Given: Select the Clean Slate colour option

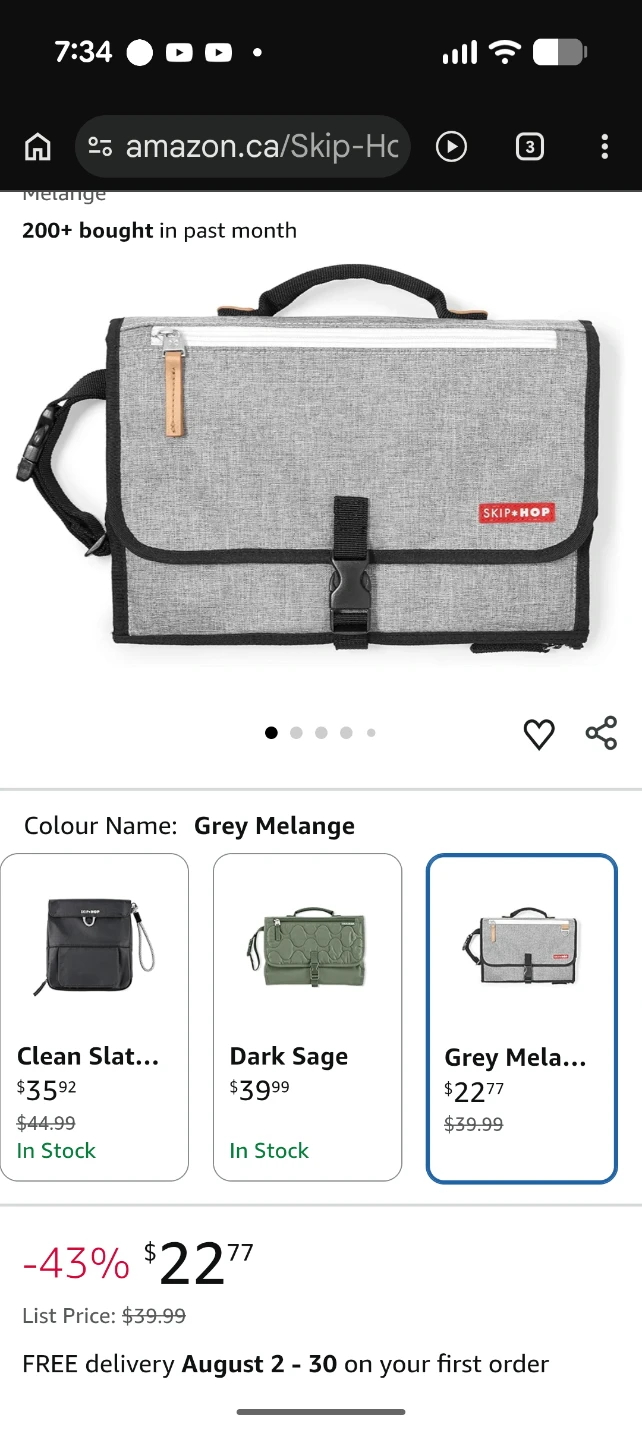Looking at the screenshot, I should click(95, 1017).
